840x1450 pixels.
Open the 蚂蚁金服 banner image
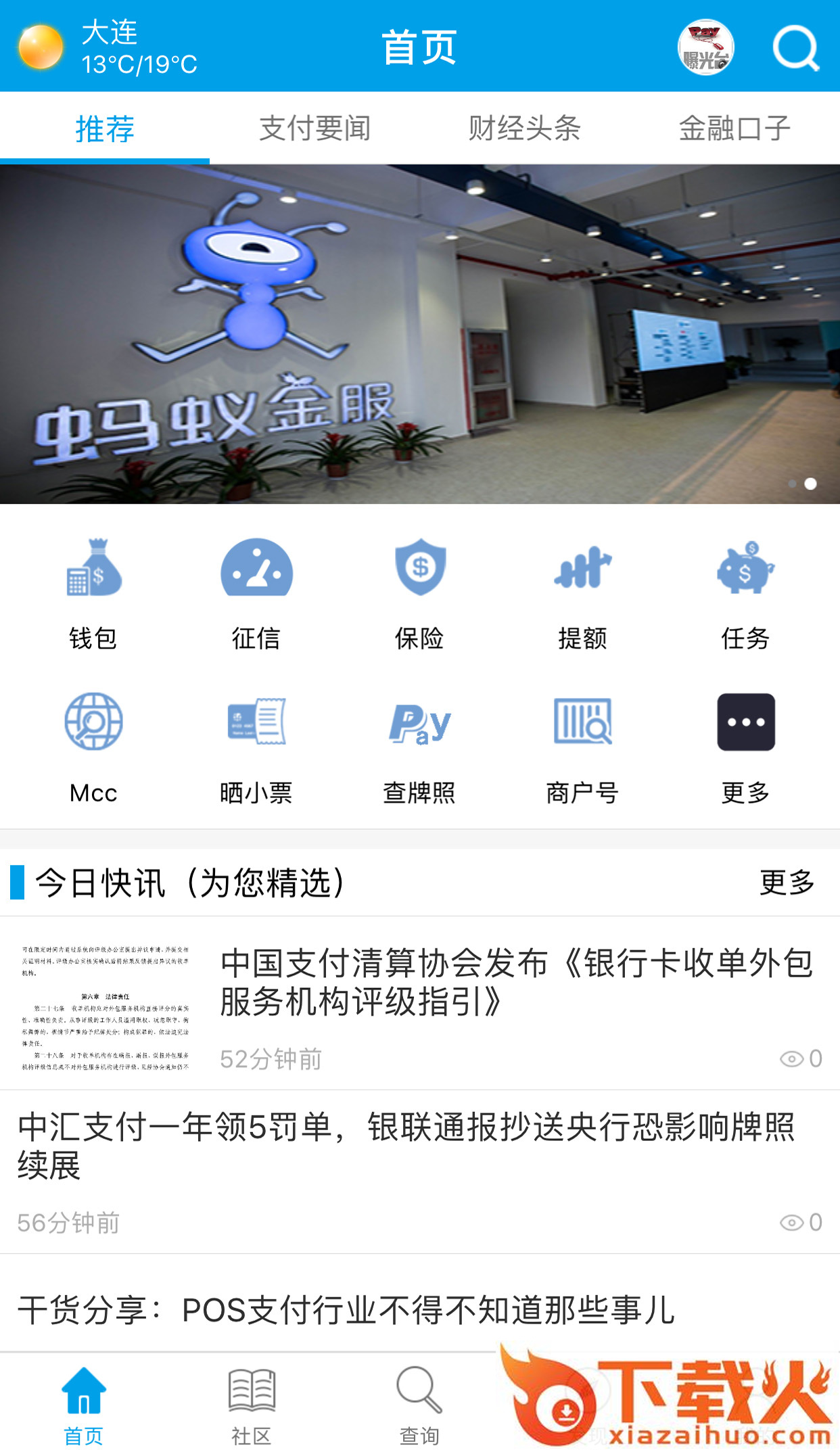[x=420, y=334]
